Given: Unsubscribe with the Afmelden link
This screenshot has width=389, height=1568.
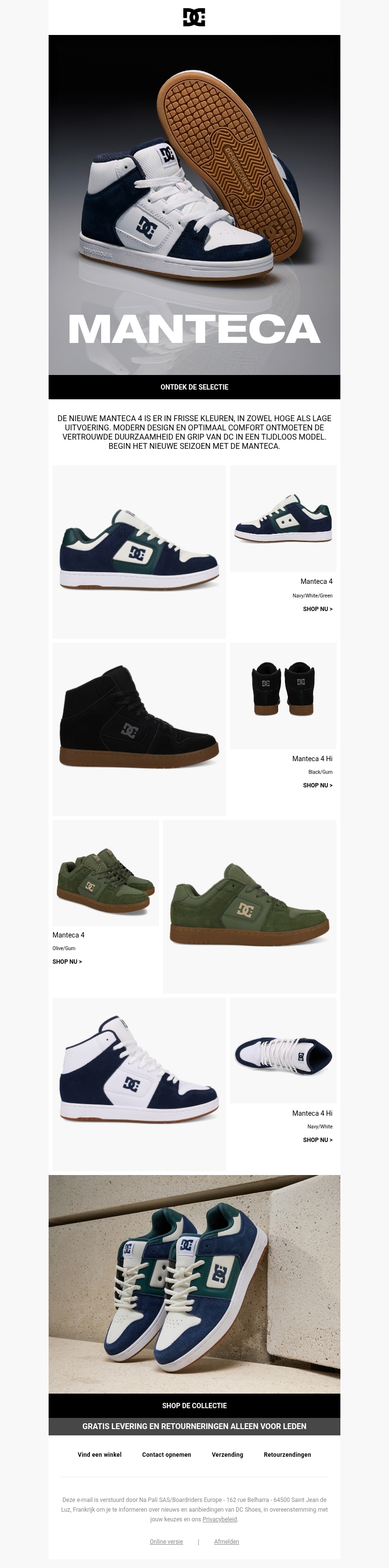Looking at the screenshot, I should (x=226, y=1542).
